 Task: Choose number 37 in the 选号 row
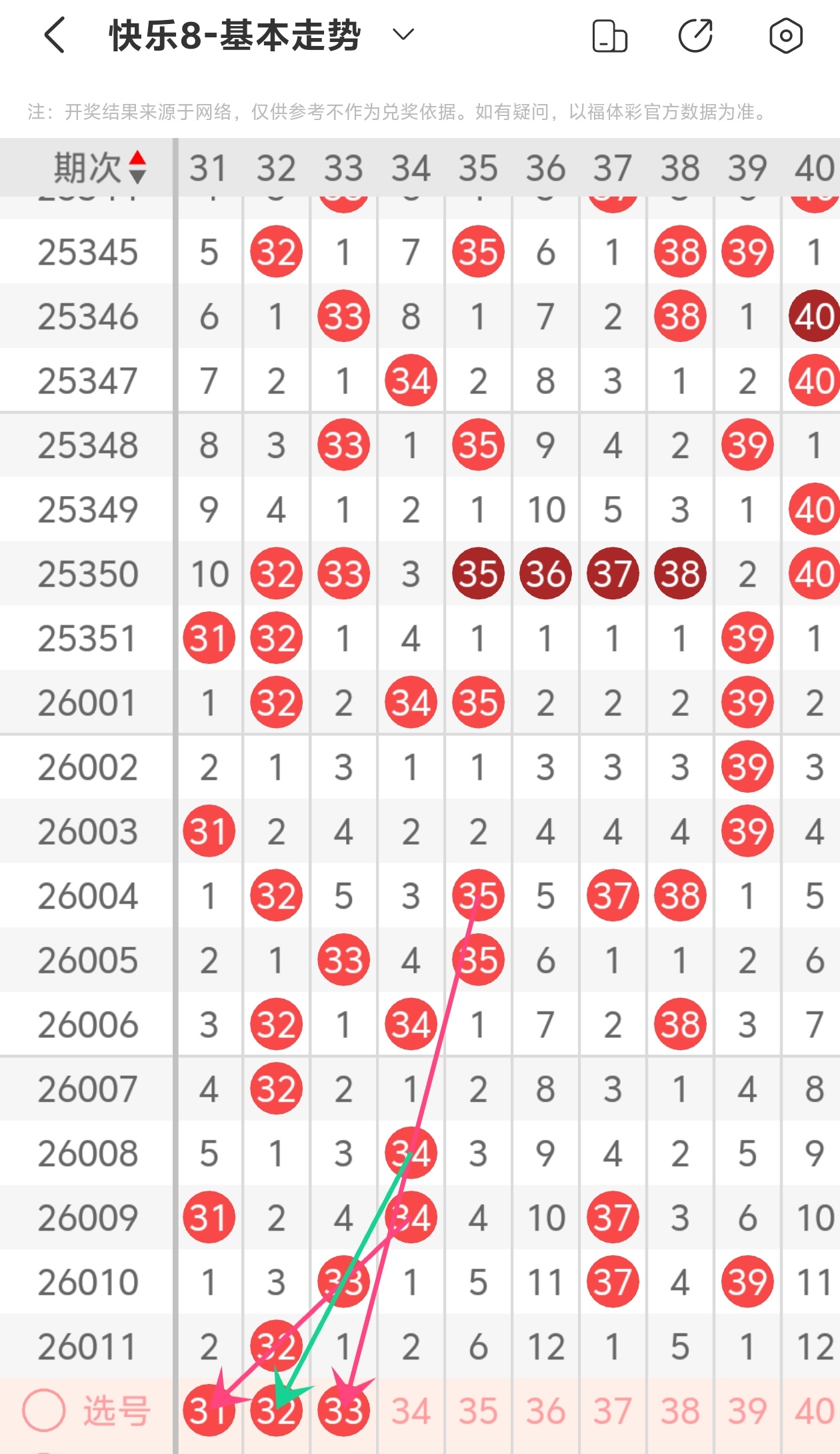pyautogui.click(x=613, y=1411)
